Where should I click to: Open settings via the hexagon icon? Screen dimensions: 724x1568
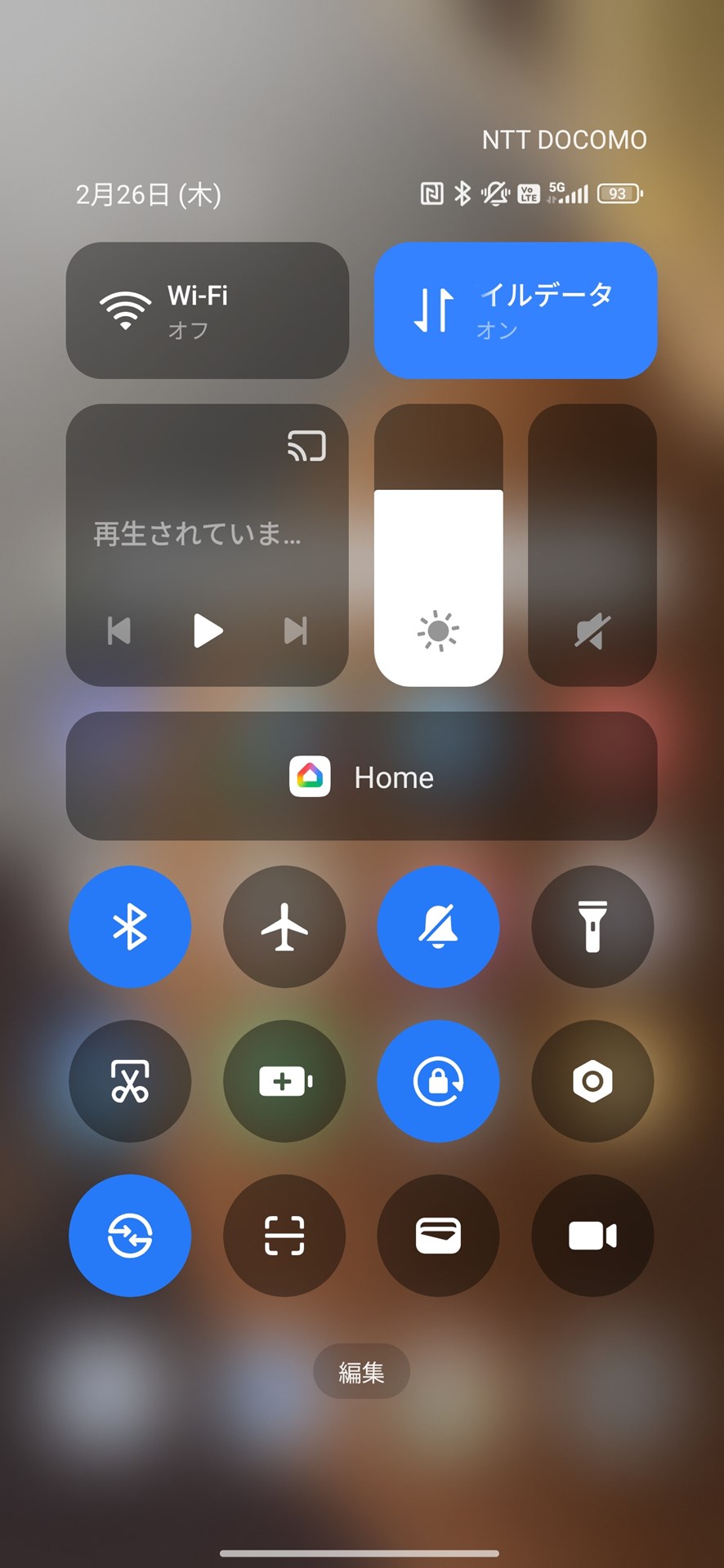pos(592,1081)
